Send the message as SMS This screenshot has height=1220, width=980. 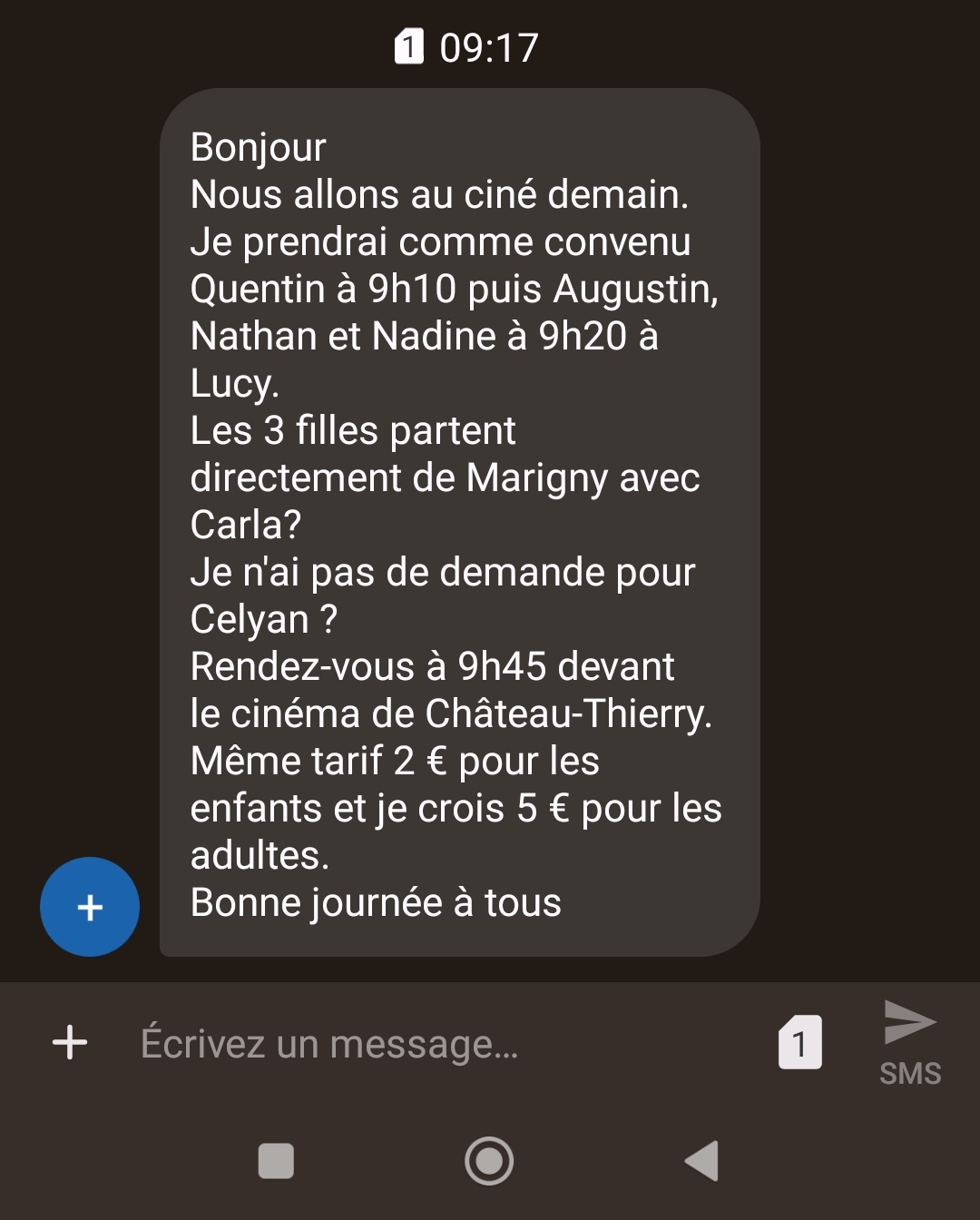pyautogui.click(x=910, y=1042)
